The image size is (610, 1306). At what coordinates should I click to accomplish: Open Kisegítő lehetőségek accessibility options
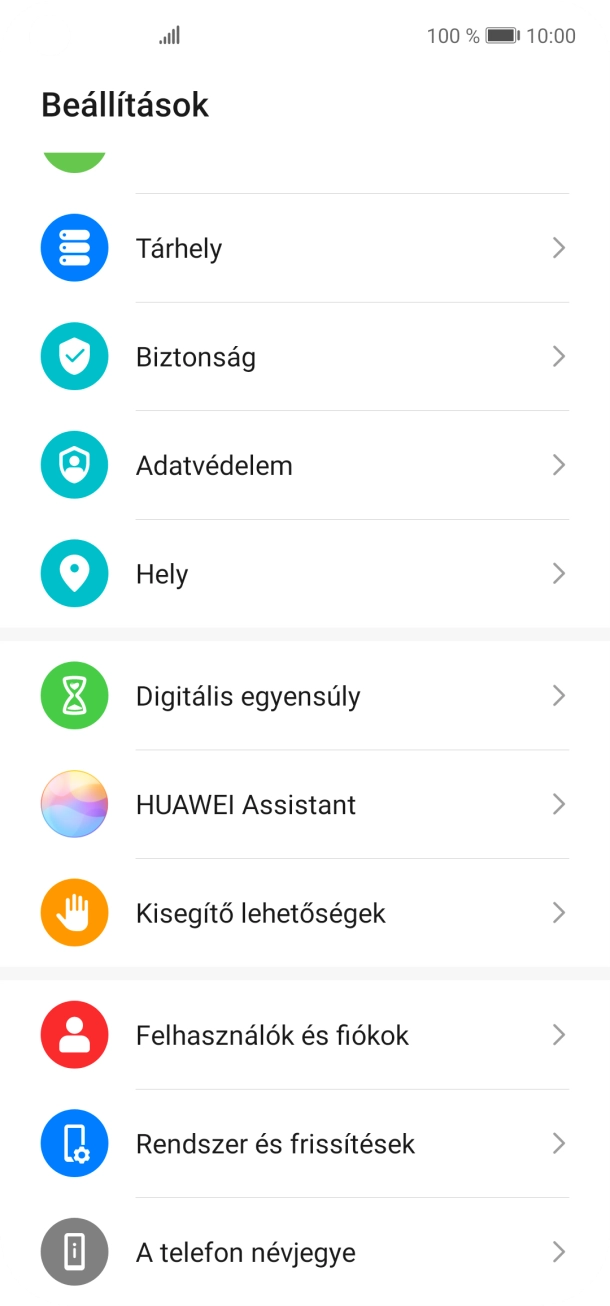pyautogui.click(x=305, y=913)
